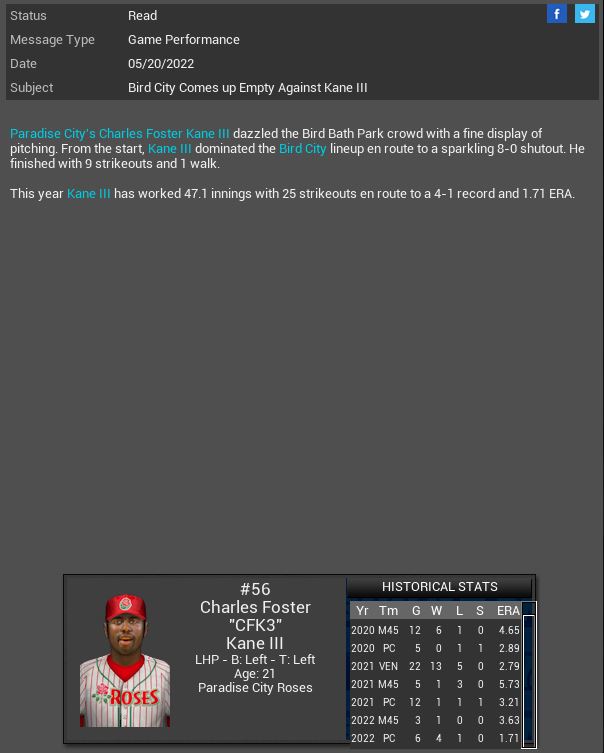Share this message on Twitter

coord(584,14)
